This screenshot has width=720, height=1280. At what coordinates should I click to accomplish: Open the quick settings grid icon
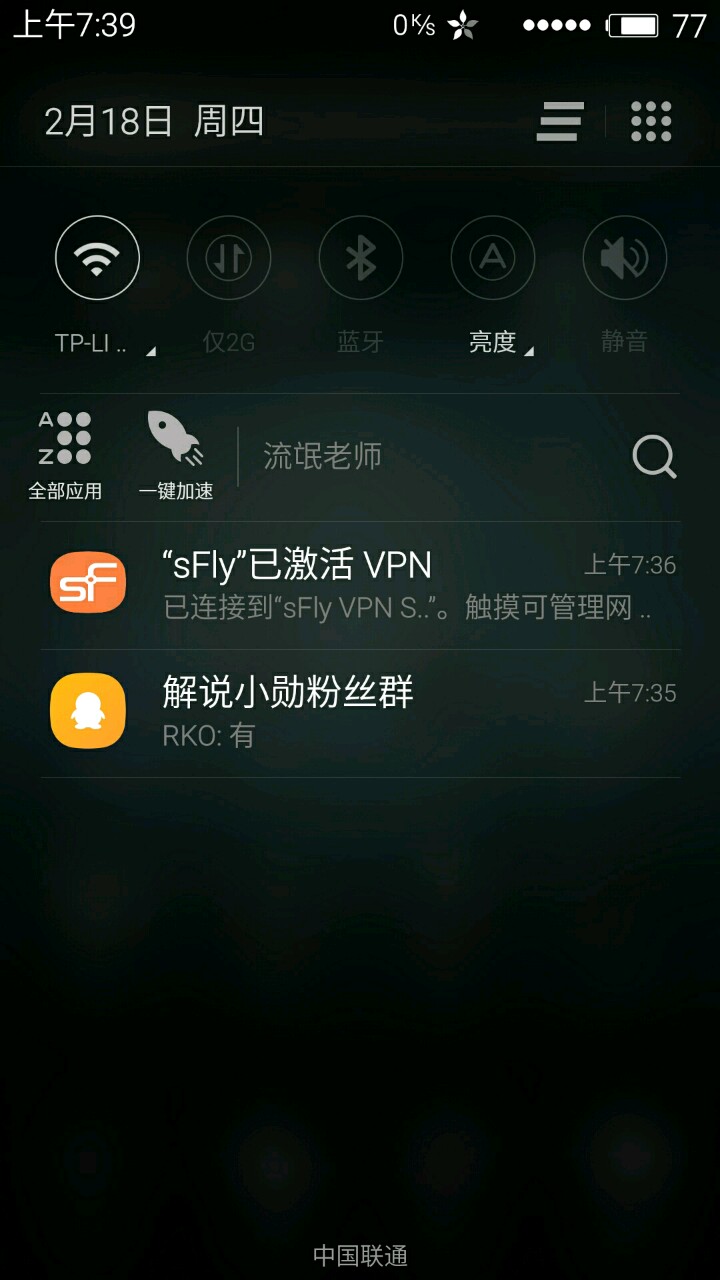pyautogui.click(x=651, y=122)
